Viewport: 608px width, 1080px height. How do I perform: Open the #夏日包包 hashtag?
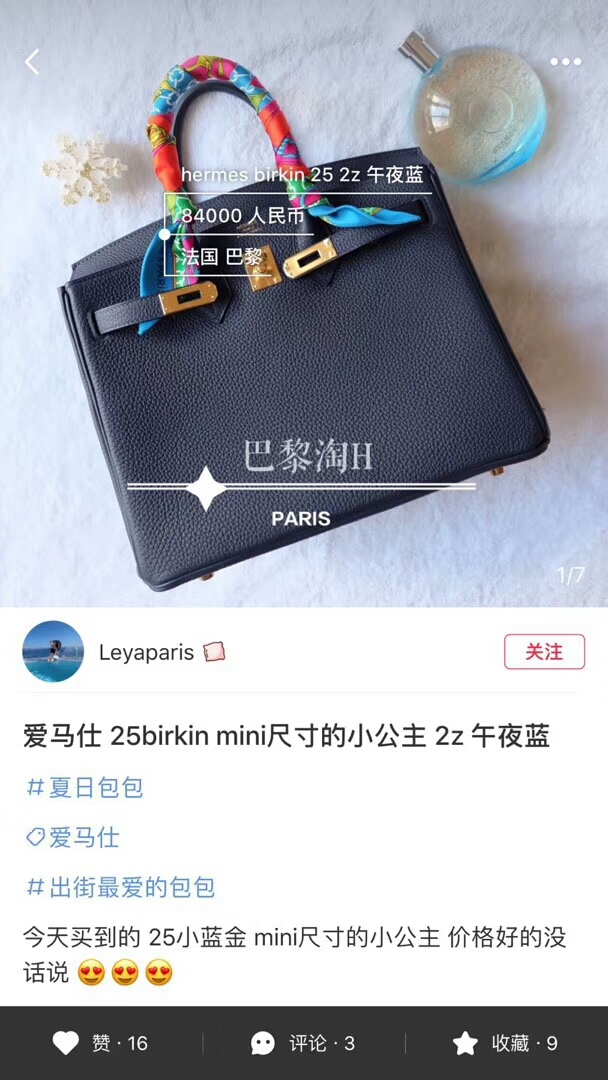(85, 788)
